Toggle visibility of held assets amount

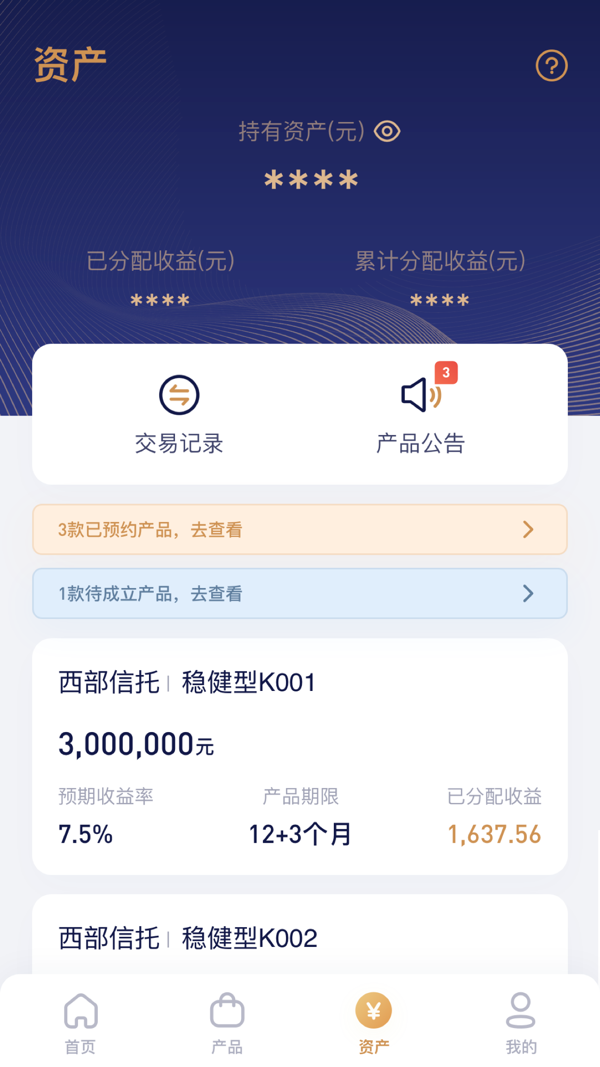click(x=387, y=131)
